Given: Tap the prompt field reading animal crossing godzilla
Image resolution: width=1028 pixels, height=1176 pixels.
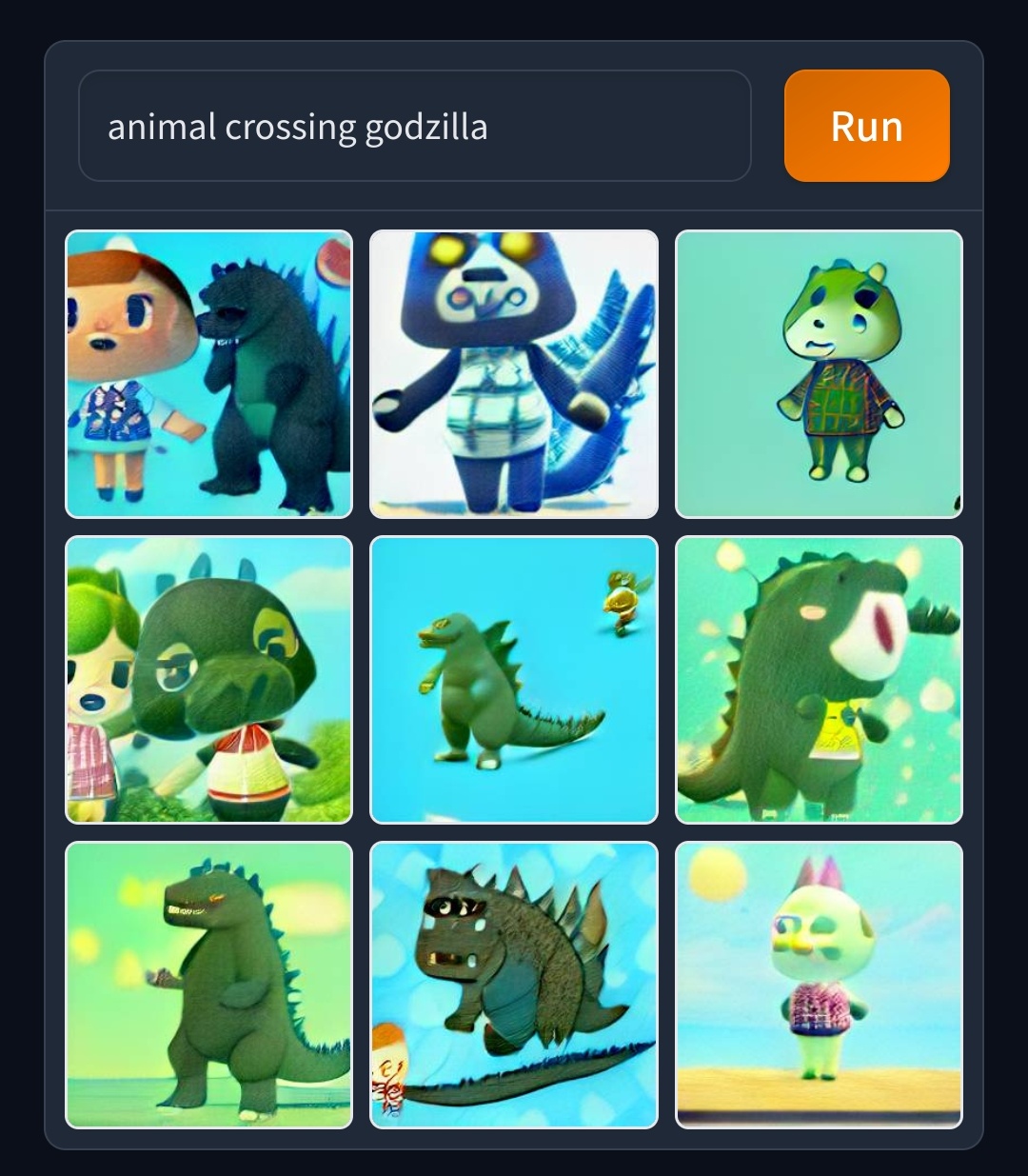Looking at the screenshot, I should click(414, 126).
